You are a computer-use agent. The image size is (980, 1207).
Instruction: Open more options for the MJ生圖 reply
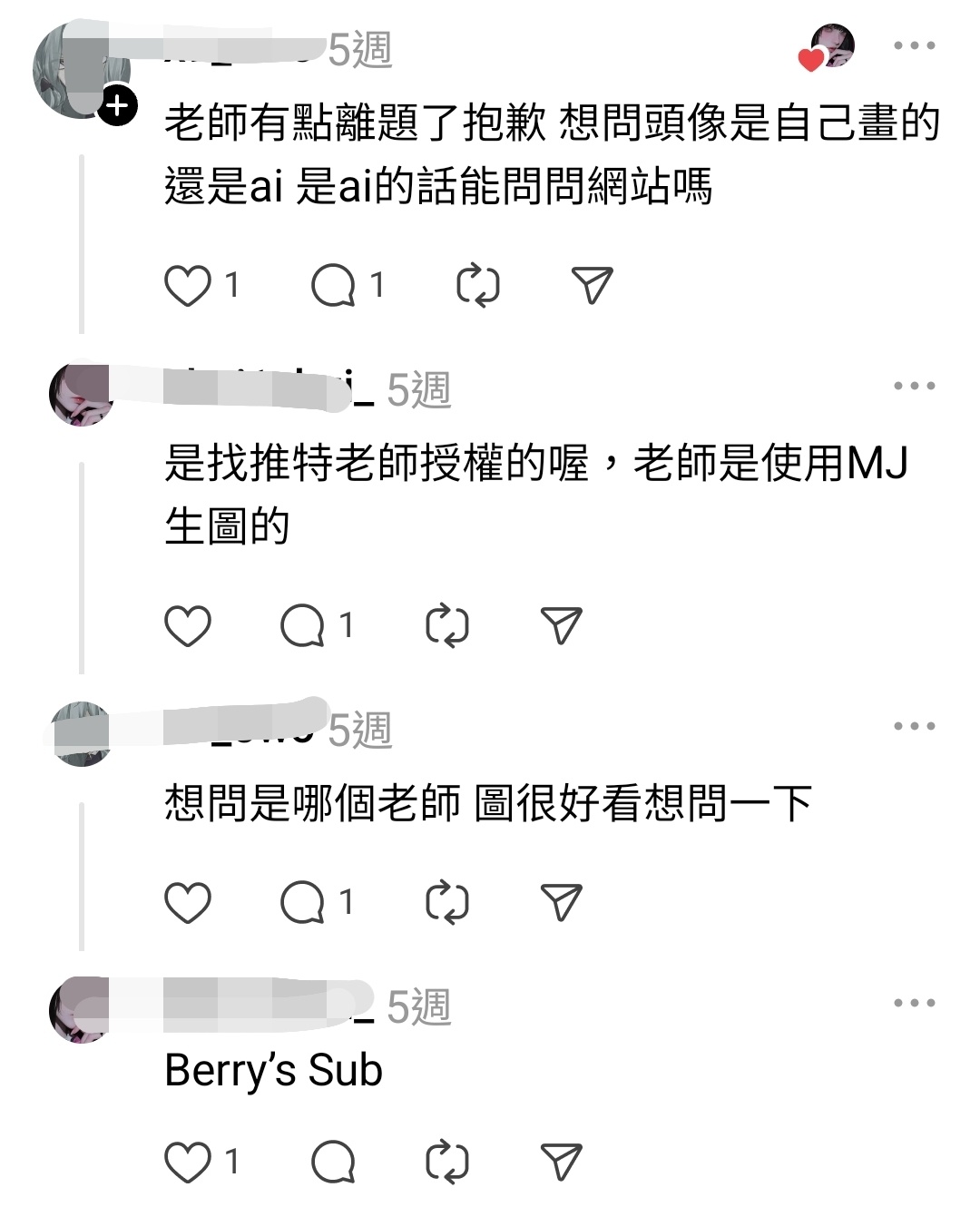tap(914, 386)
